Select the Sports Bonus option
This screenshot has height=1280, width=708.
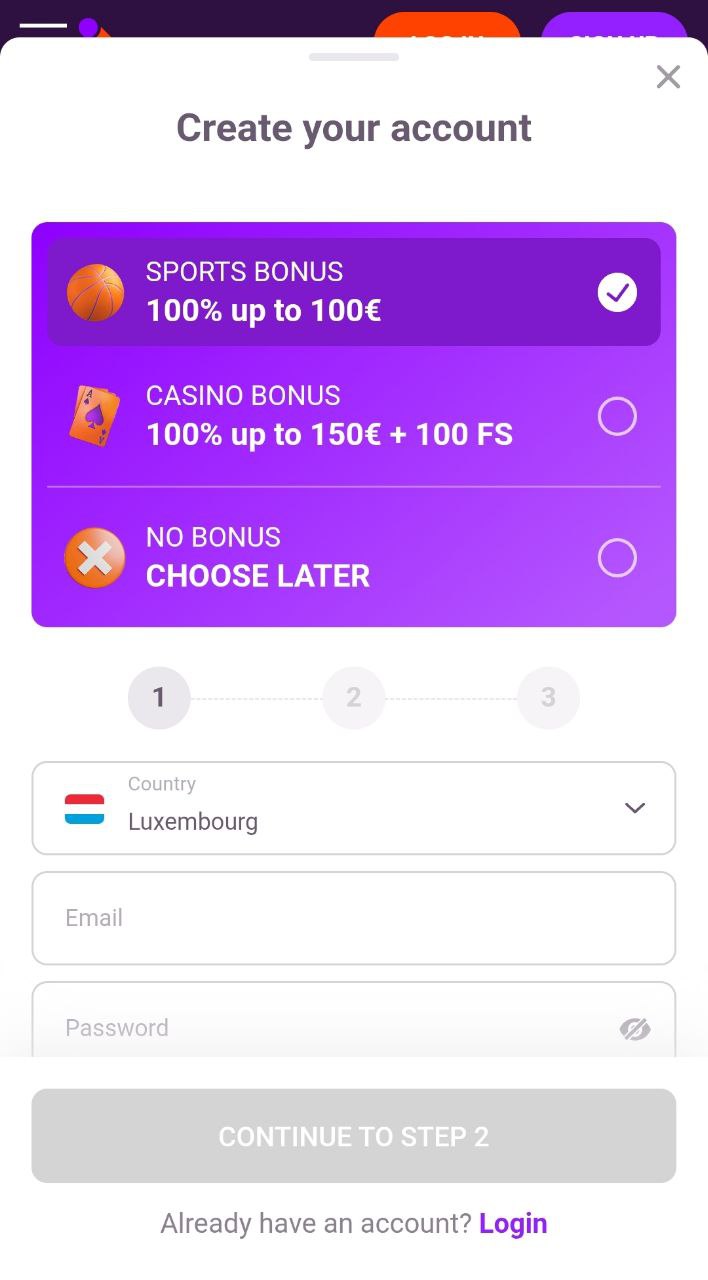pyautogui.click(x=354, y=292)
